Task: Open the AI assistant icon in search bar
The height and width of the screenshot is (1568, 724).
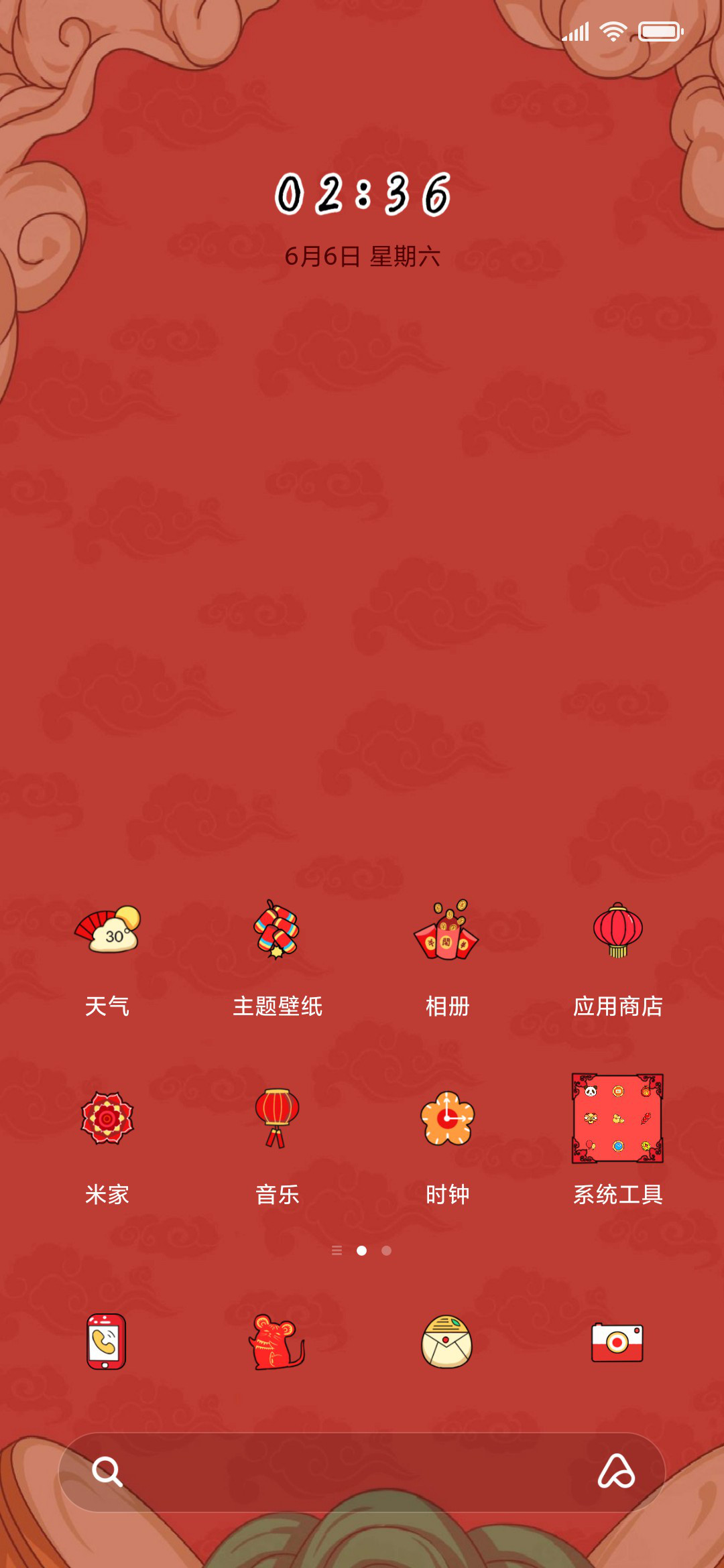Action: point(617,1472)
